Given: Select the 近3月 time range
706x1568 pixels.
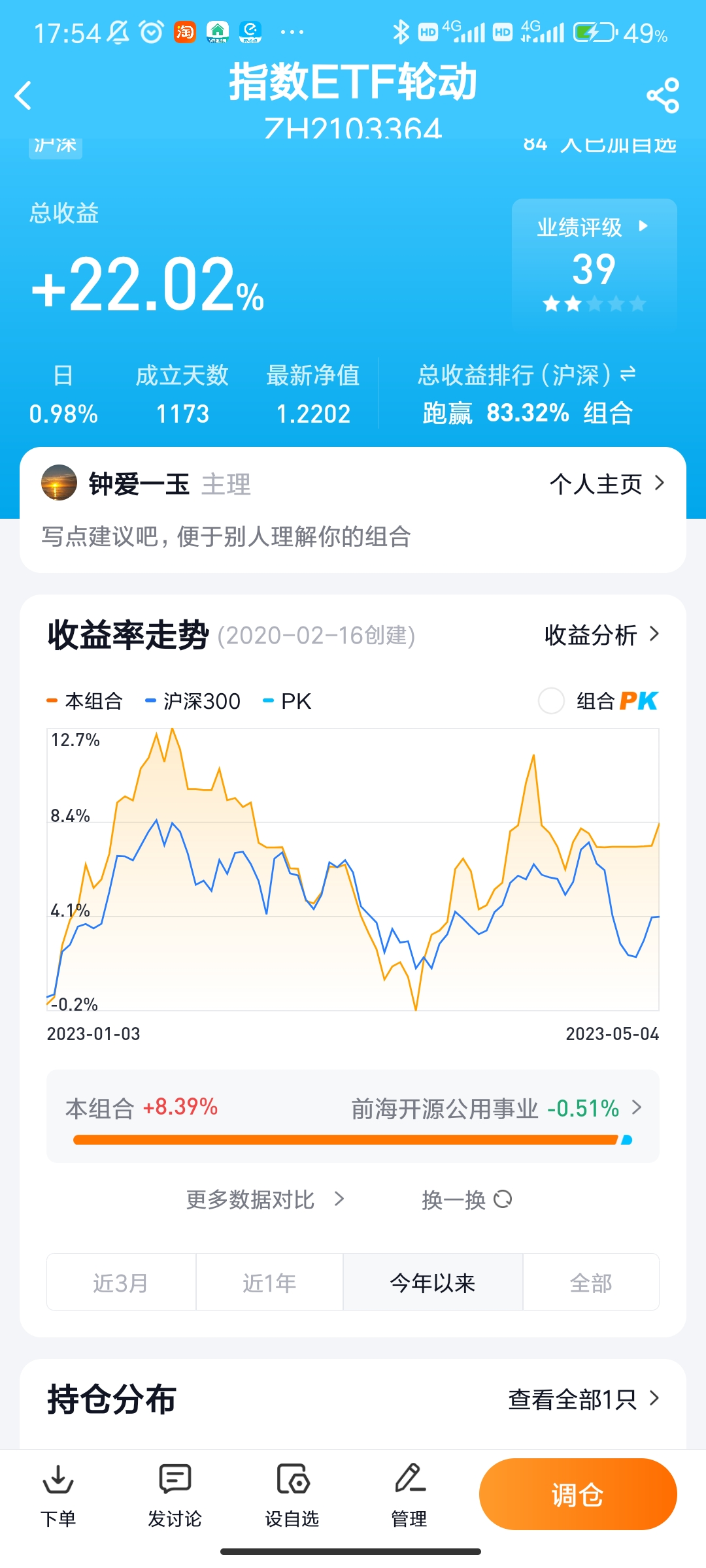Looking at the screenshot, I should pos(121,1282).
